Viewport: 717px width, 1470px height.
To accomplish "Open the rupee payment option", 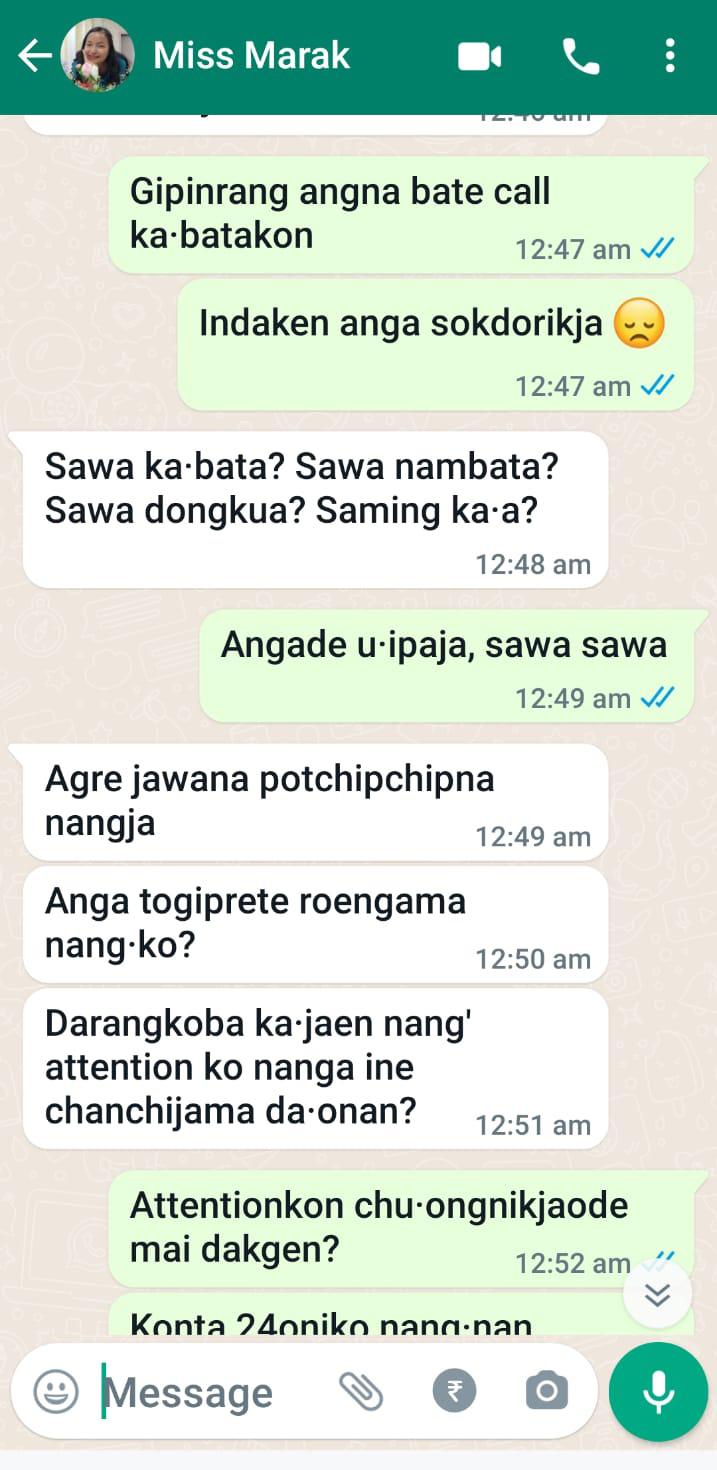I will (x=454, y=1391).
